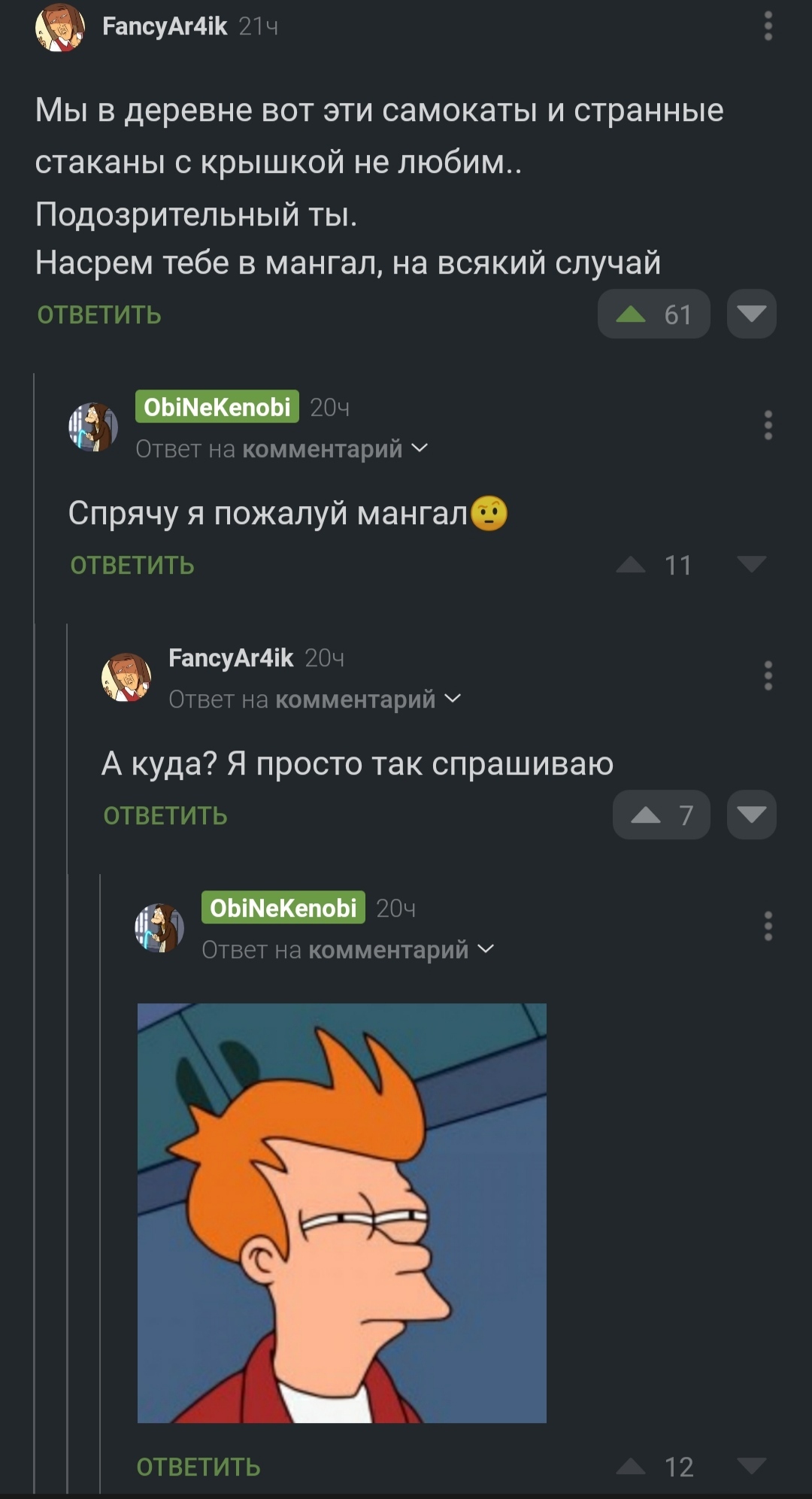The image size is (812, 1499).
Task: Open the Fry meme image full size
Action: [341, 1212]
